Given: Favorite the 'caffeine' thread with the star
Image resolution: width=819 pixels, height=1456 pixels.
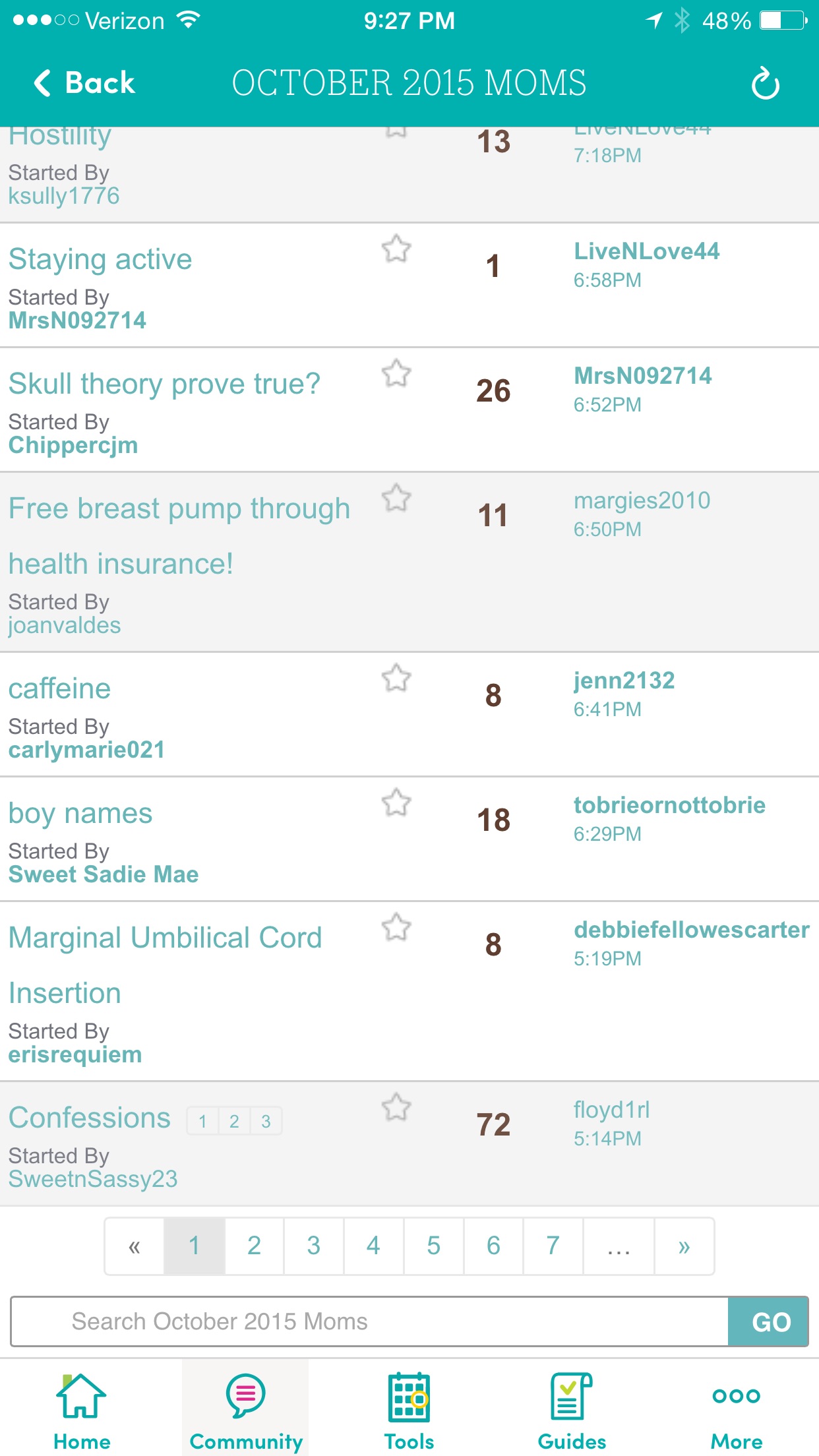Looking at the screenshot, I should coord(396,679).
